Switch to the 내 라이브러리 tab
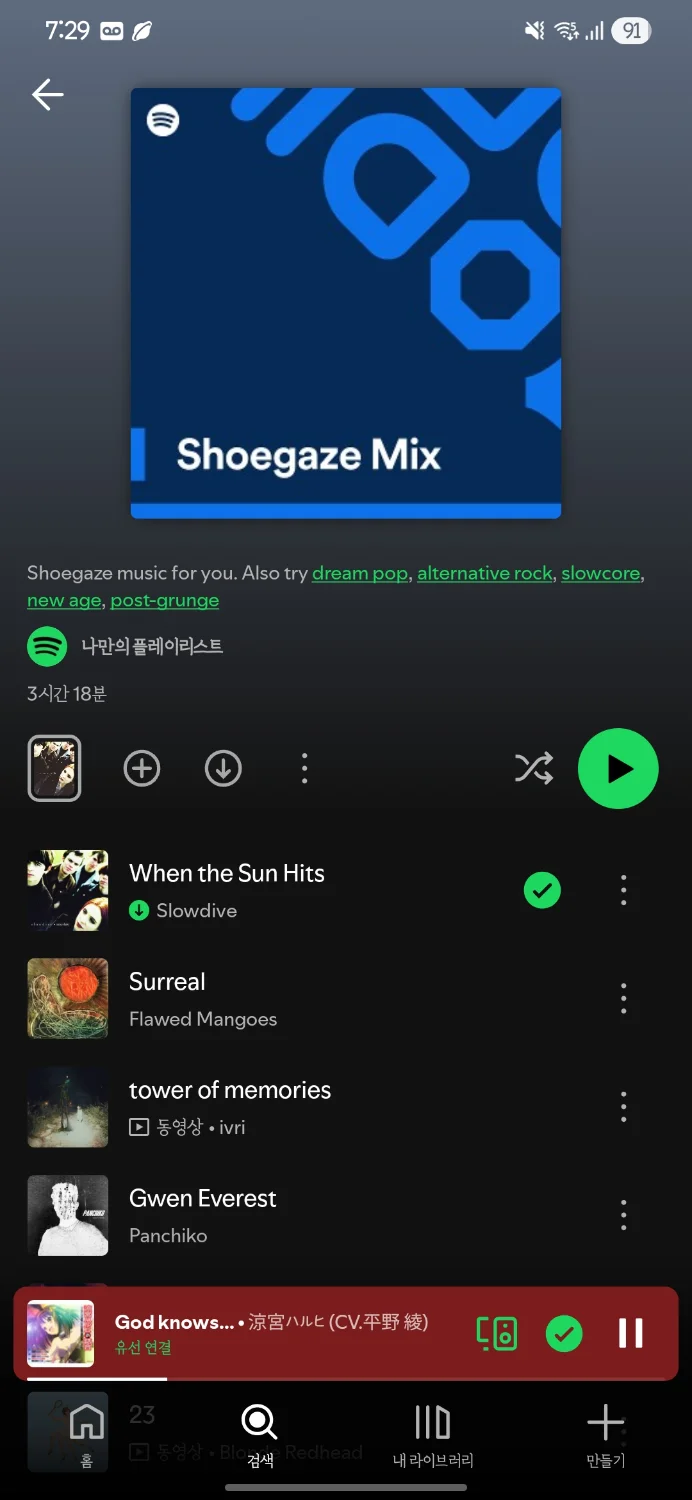Viewport: 692px width, 1500px height. pos(432,1432)
